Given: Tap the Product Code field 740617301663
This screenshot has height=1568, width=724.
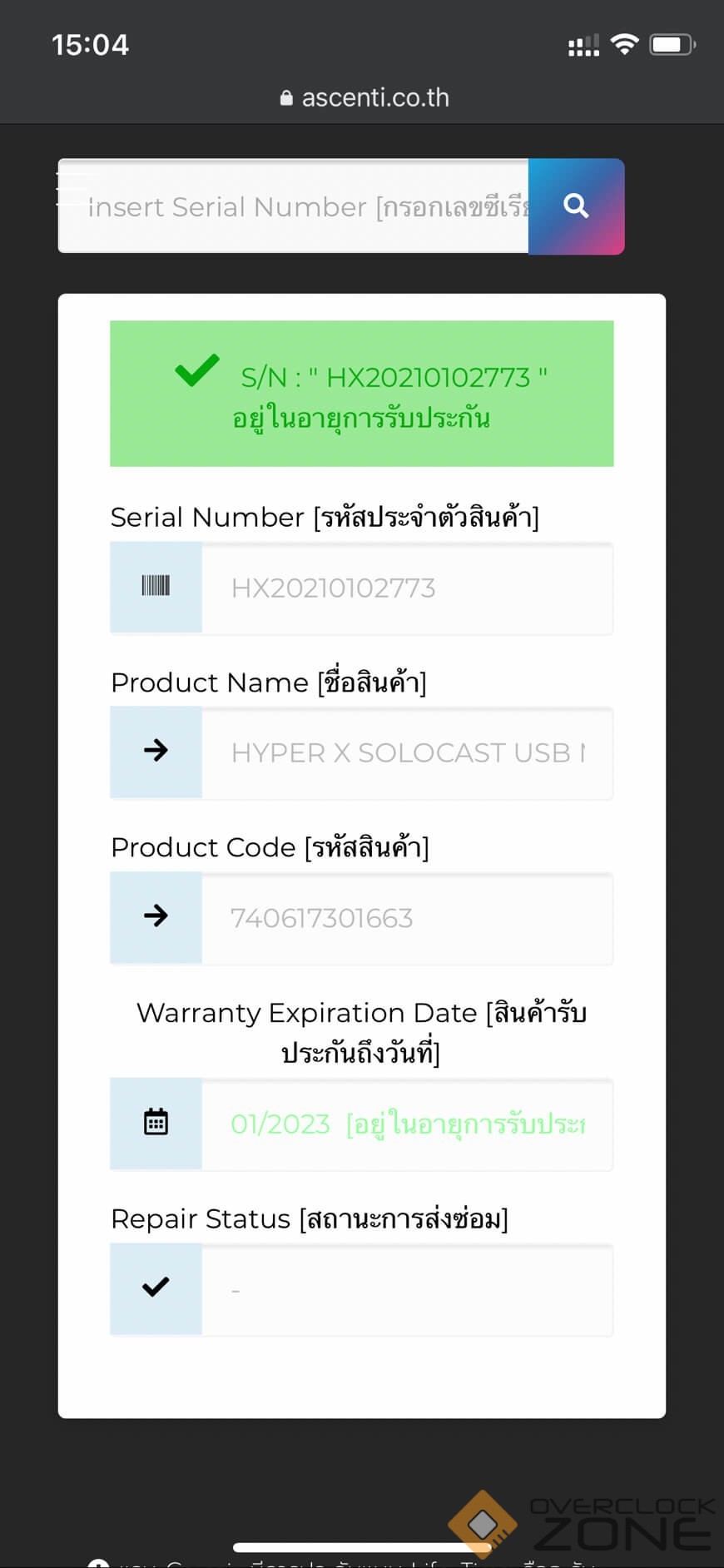Looking at the screenshot, I should [406, 918].
